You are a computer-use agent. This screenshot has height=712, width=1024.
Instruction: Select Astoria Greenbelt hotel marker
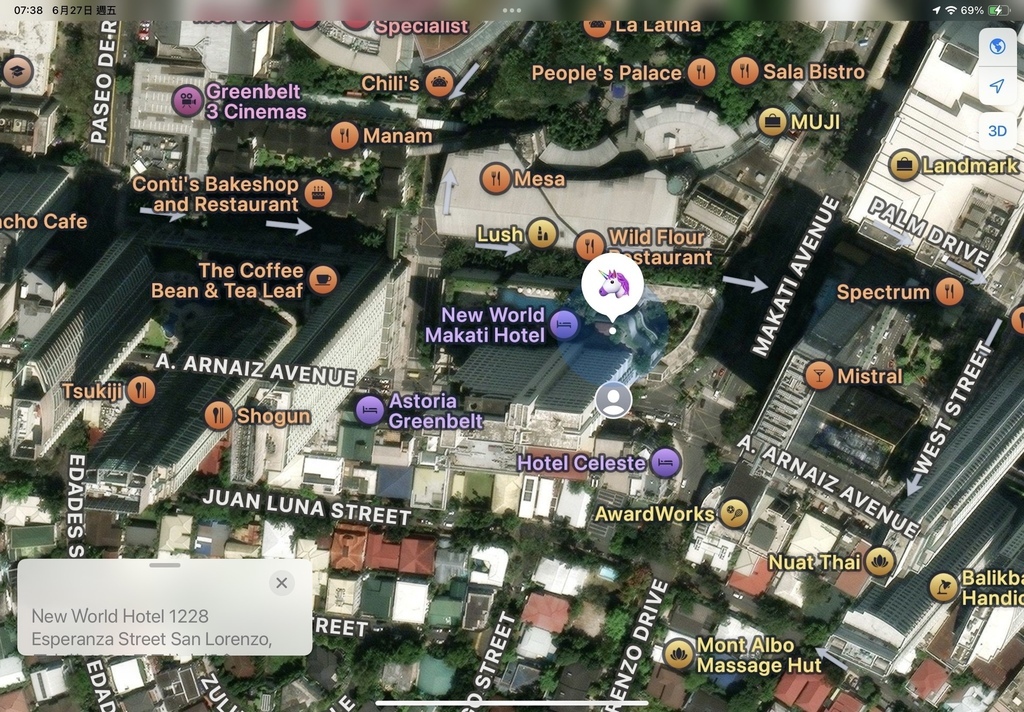[370, 410]
